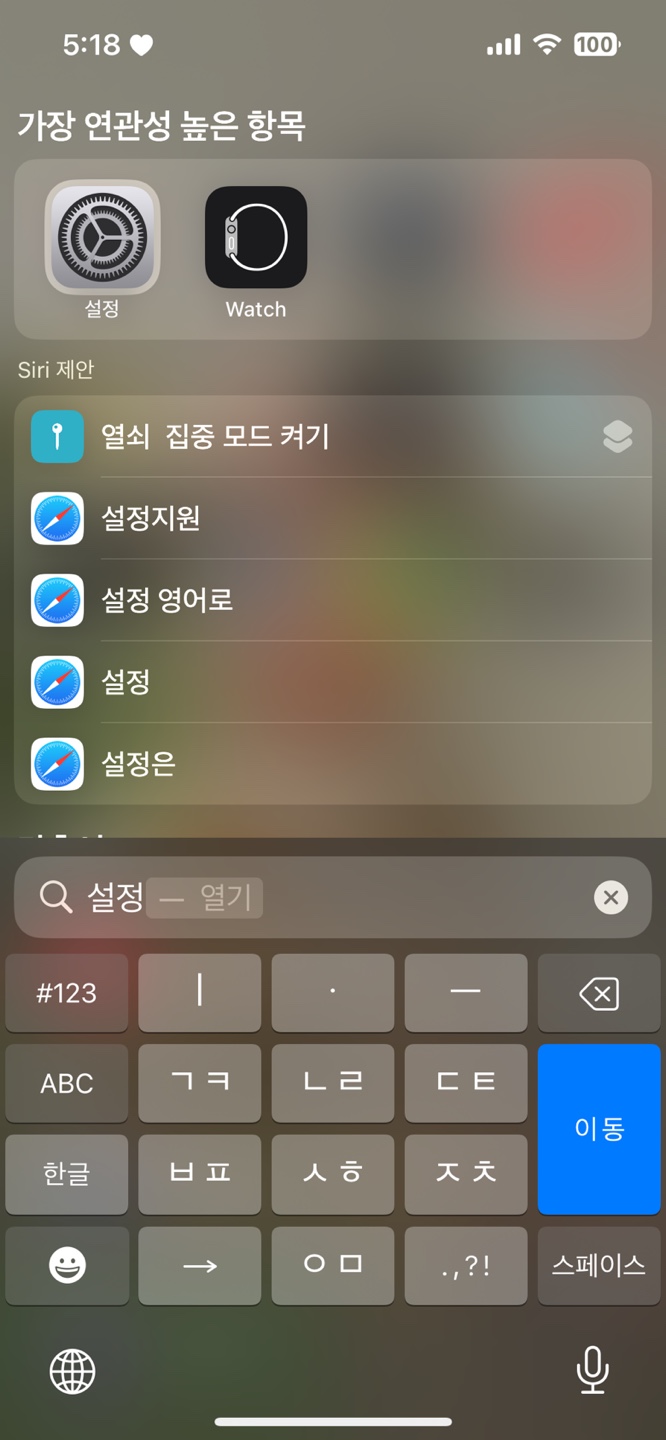Delete a character with backspace
This screenshot has height=1440, width=666.
pos(599,993)
